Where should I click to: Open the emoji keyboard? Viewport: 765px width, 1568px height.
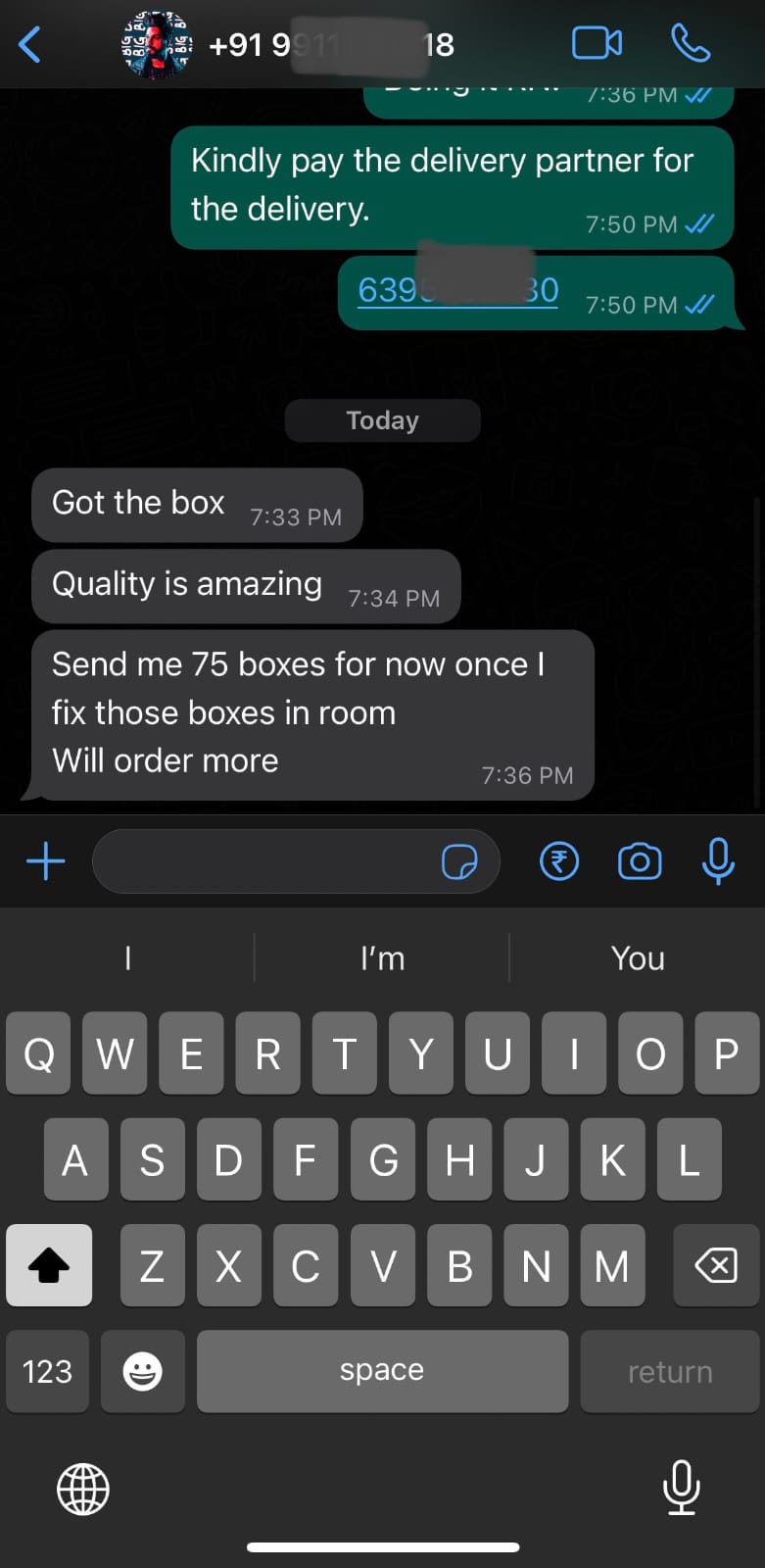pos(142,1370)
